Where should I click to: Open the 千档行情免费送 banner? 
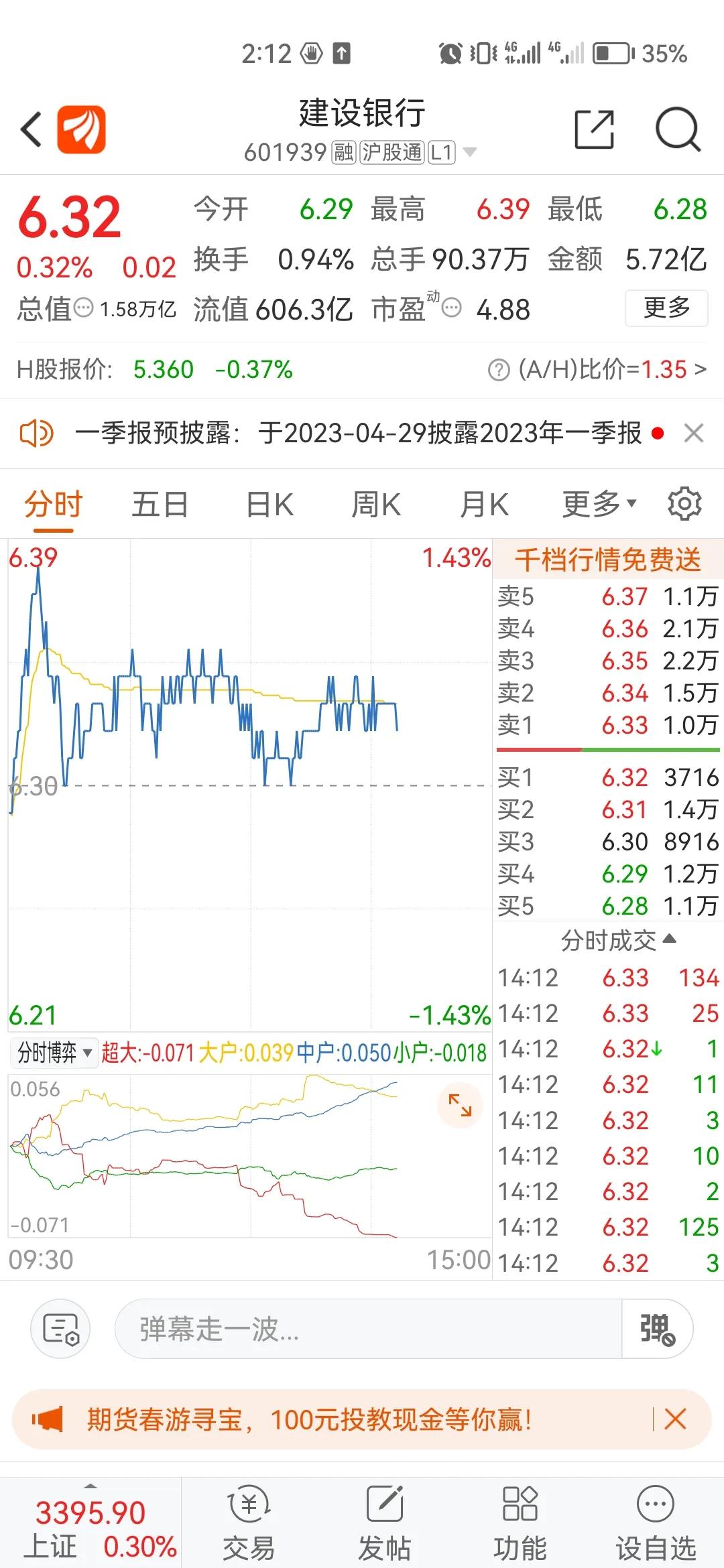point(608,560)
